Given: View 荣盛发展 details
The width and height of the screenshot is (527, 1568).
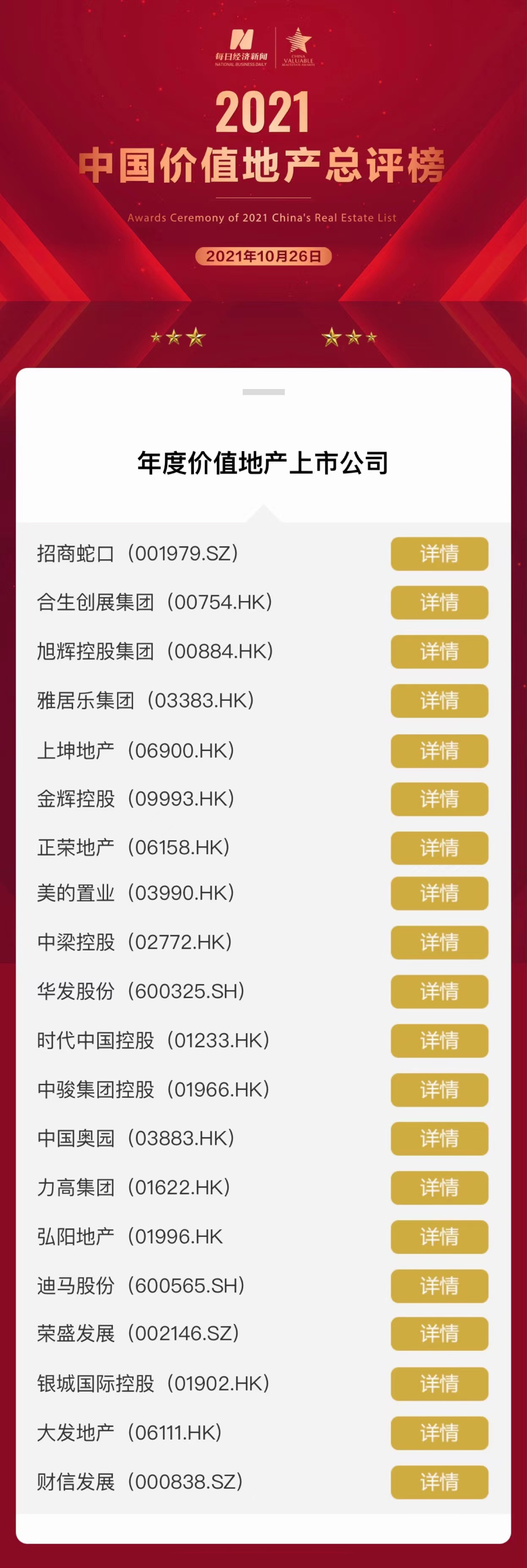Looking at the screenshot, I should click(x=439, y=1334).
